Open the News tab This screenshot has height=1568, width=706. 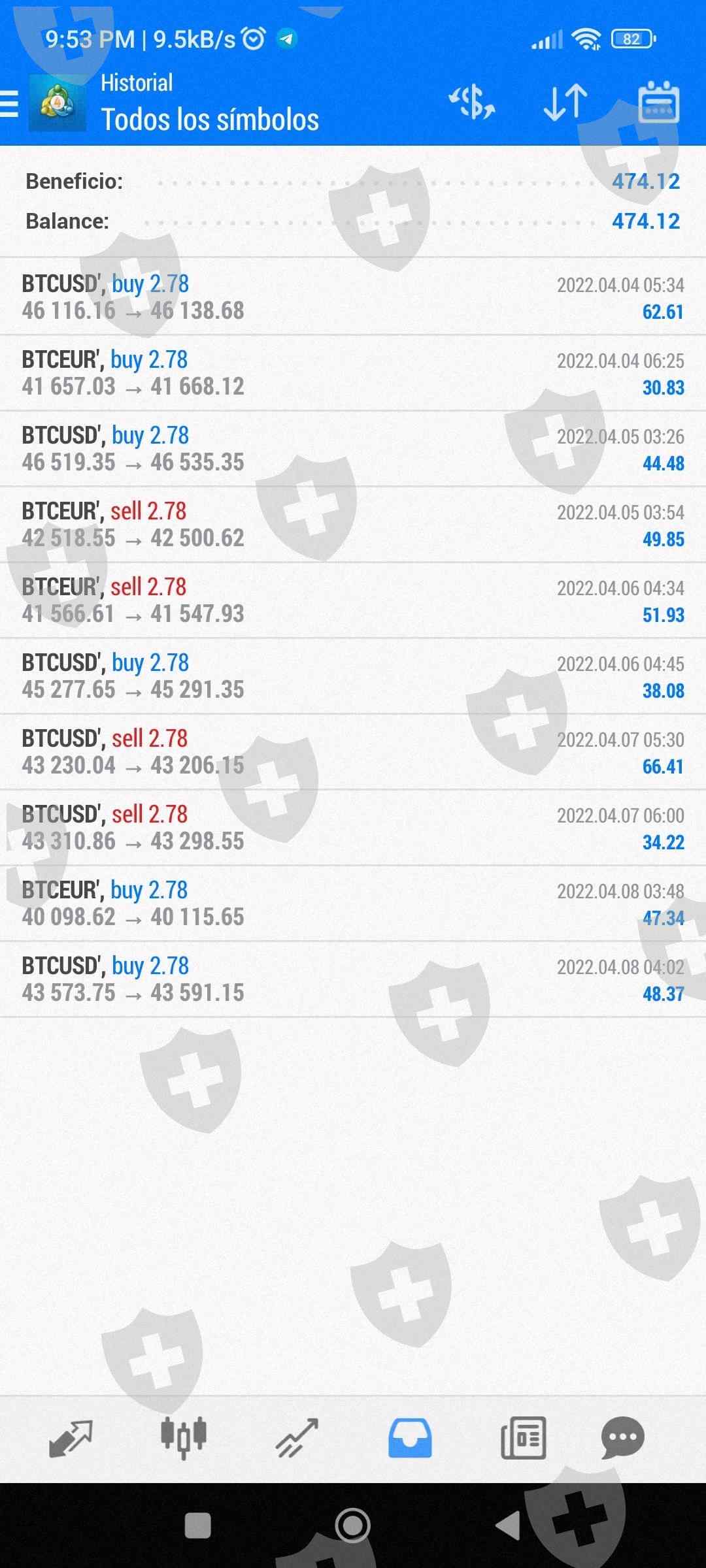[x=523, y=1439]
